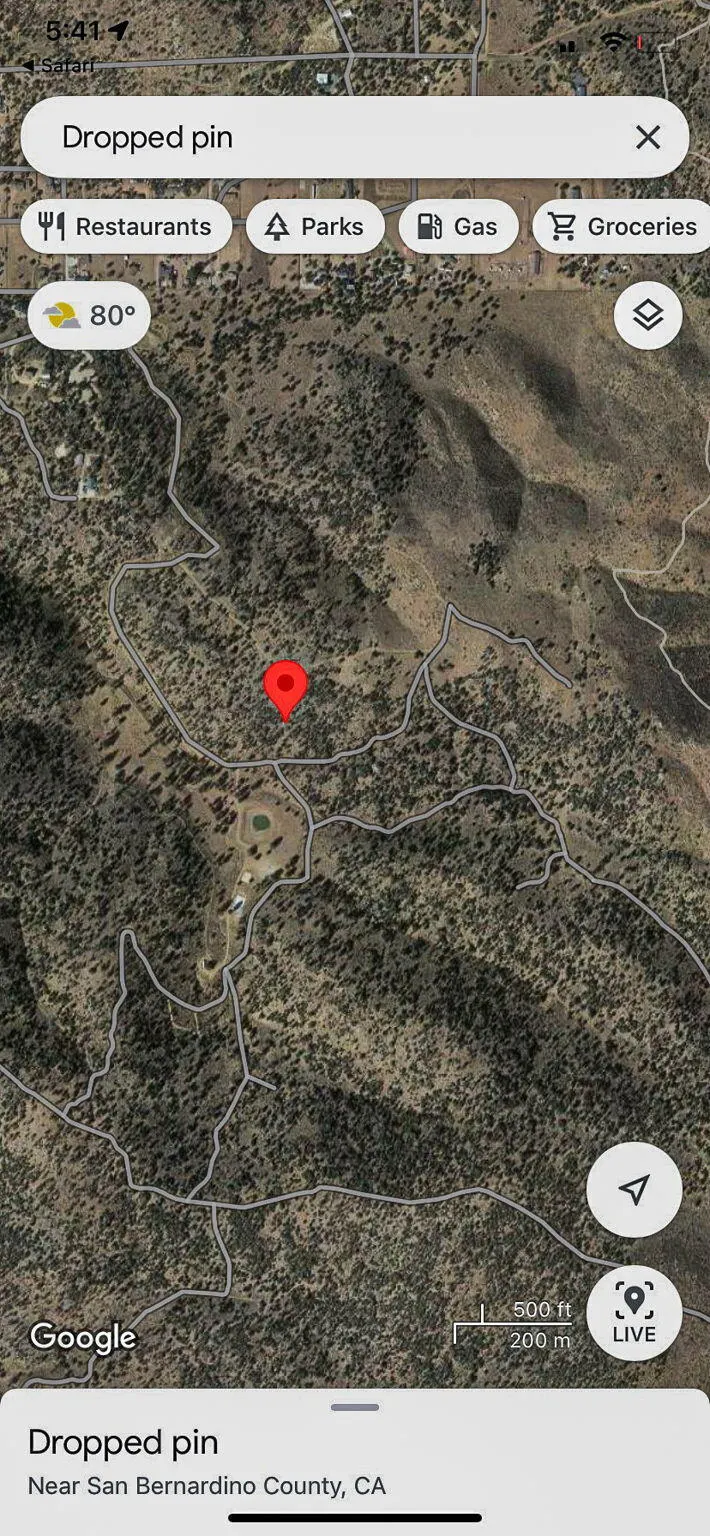
Task: Filter nearby Gas stations
Action: click(x=458, y=227)
